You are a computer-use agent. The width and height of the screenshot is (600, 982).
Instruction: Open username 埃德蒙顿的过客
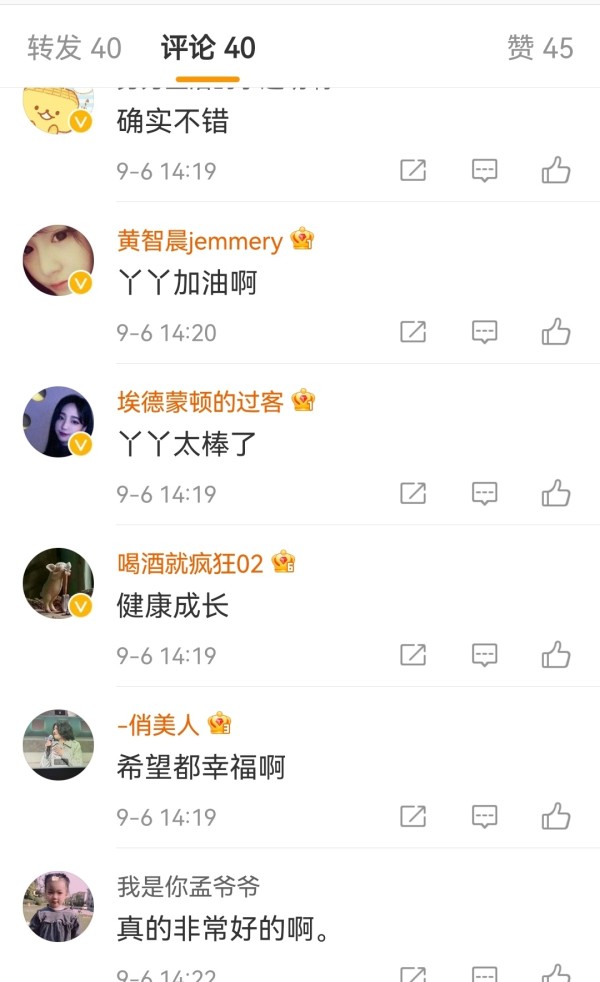point(201,402)
